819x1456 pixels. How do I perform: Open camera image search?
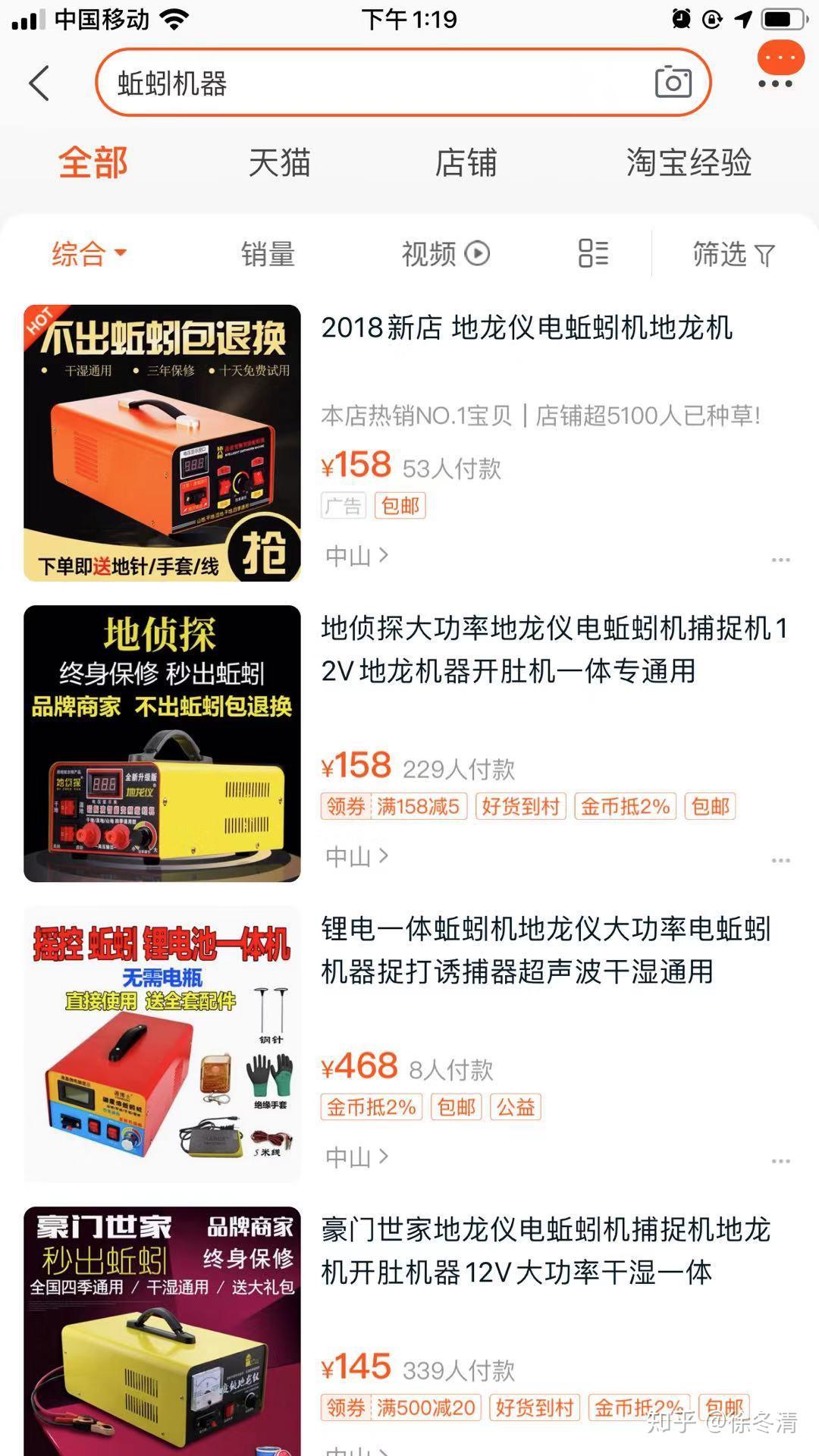pos(673,82)
